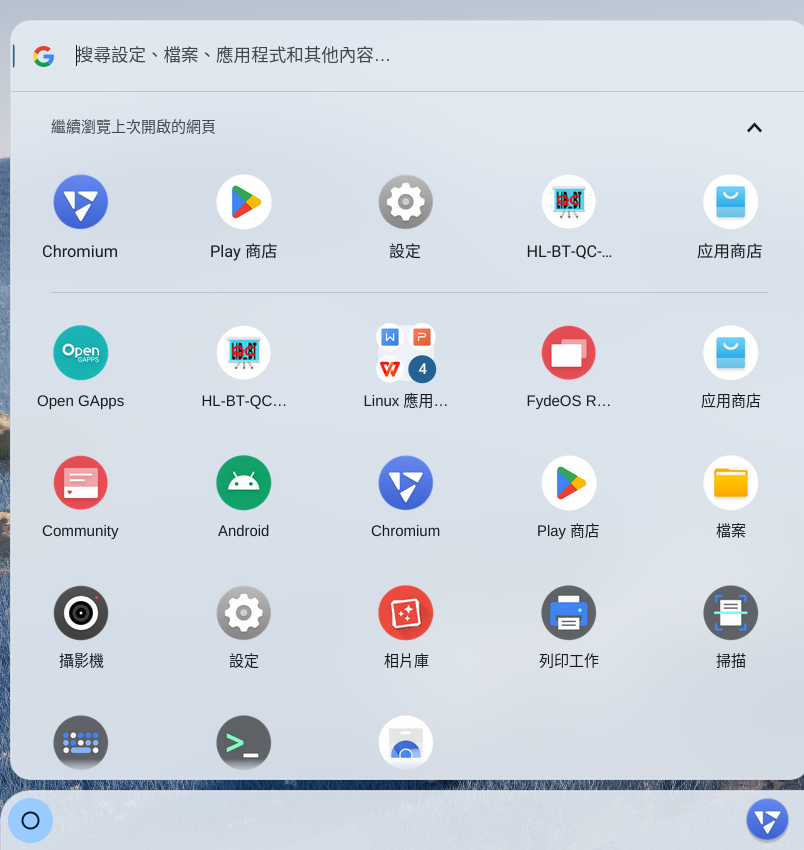The image size is (804, 850).
Task: Collapse the continue browsing section
Action: click(754, 127)
